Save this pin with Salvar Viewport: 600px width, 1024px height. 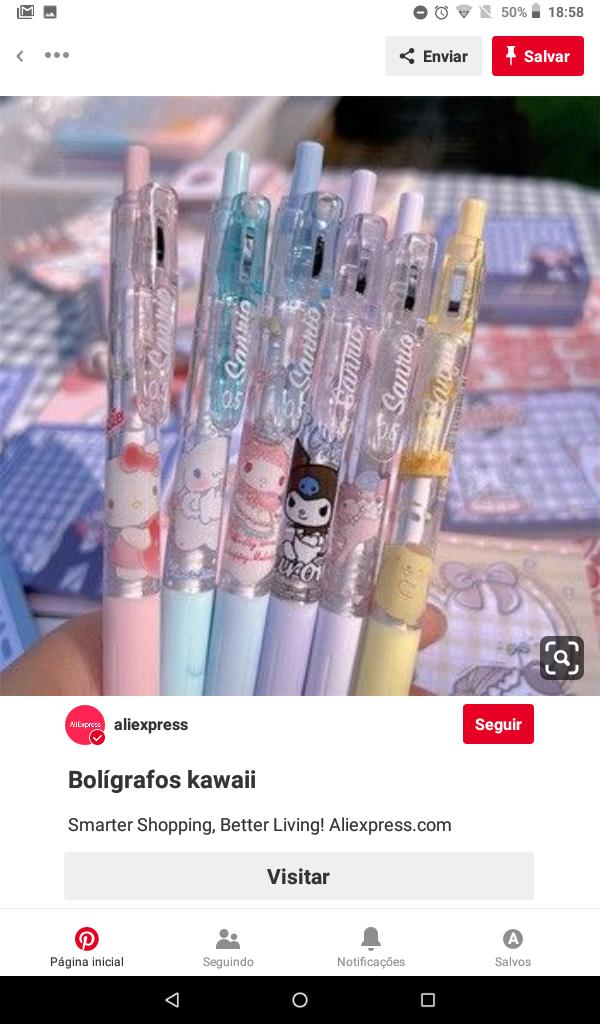(x=537, y=56)
